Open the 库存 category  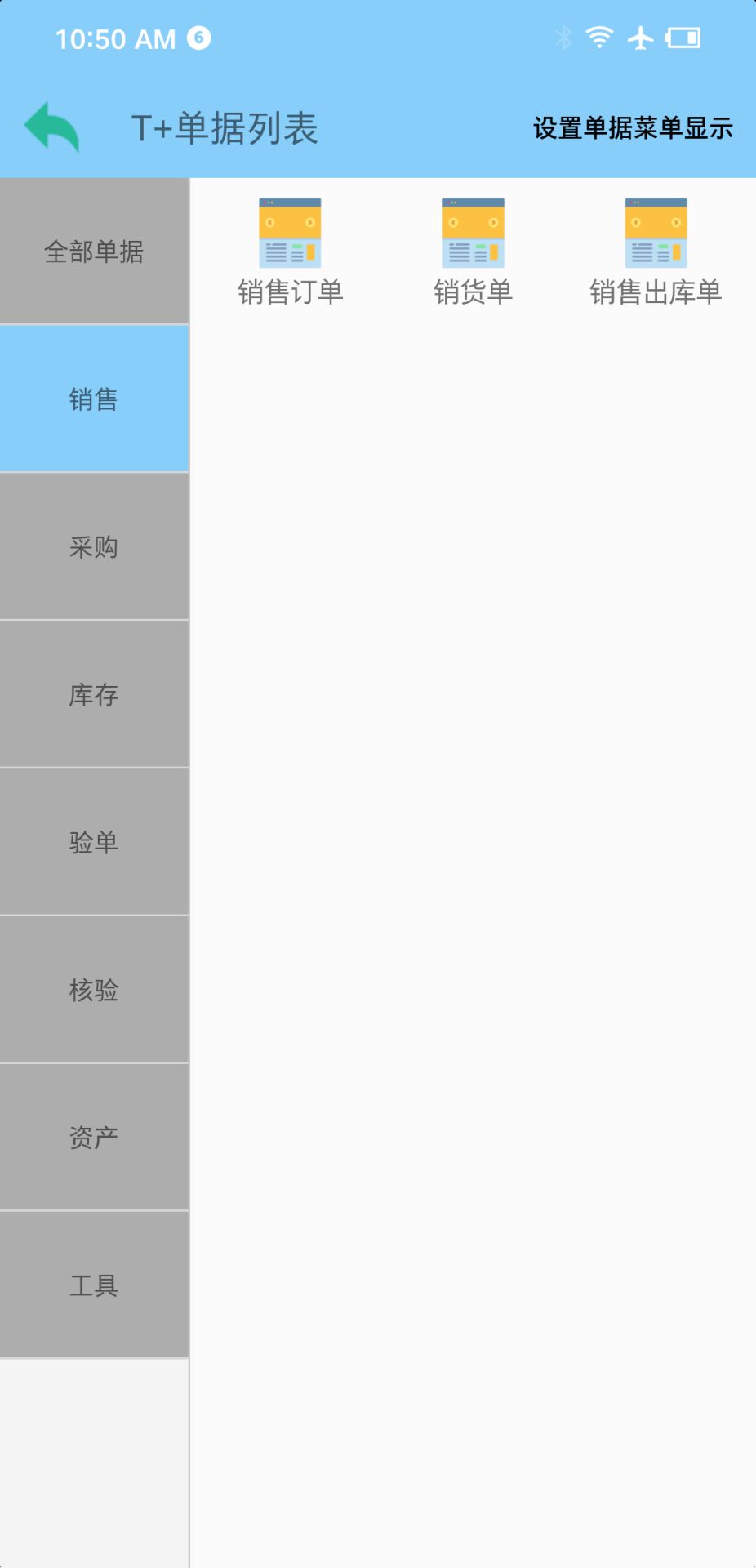(94, 695)
